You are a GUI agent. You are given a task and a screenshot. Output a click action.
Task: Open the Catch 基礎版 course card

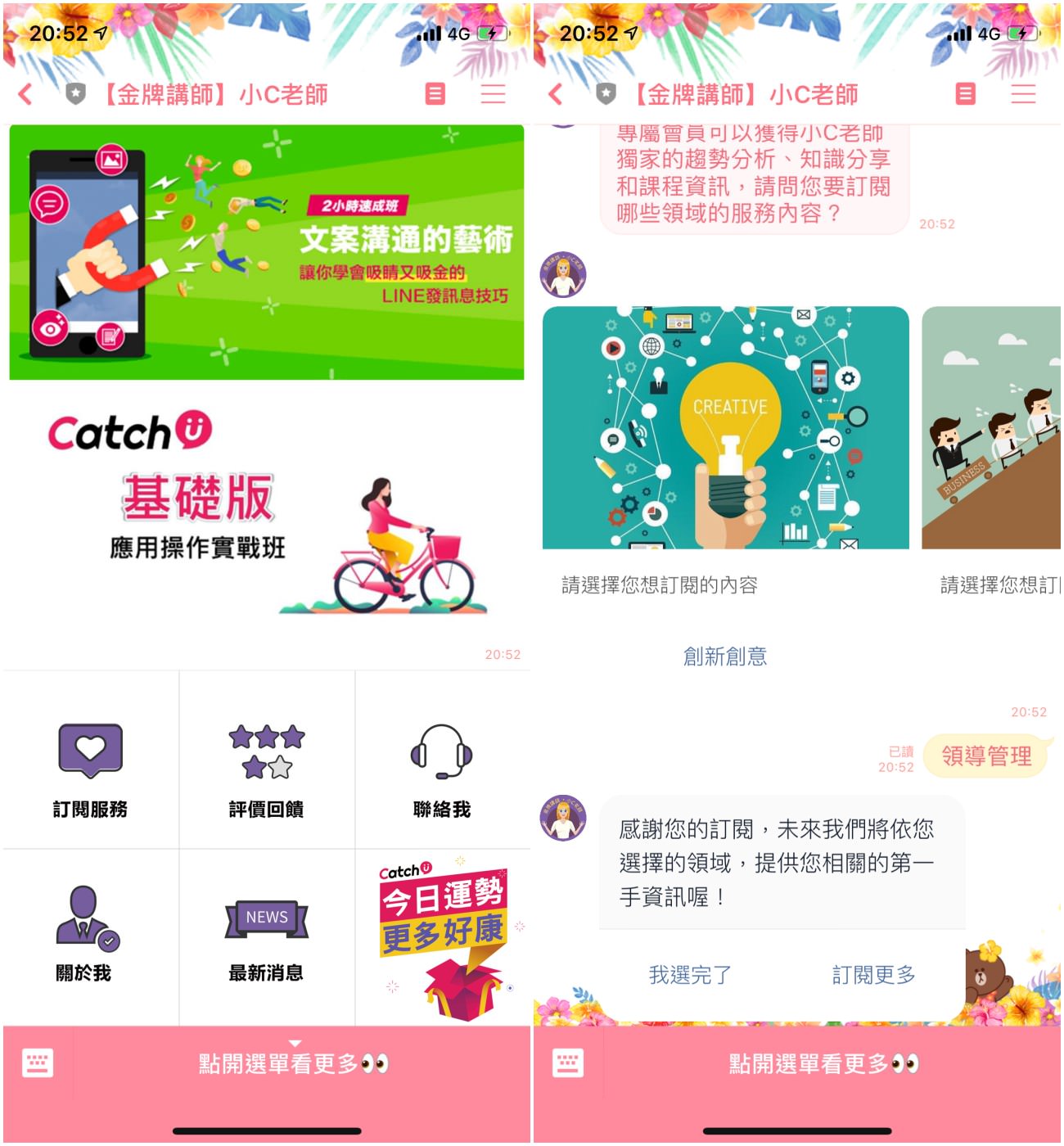pos(267,514)
